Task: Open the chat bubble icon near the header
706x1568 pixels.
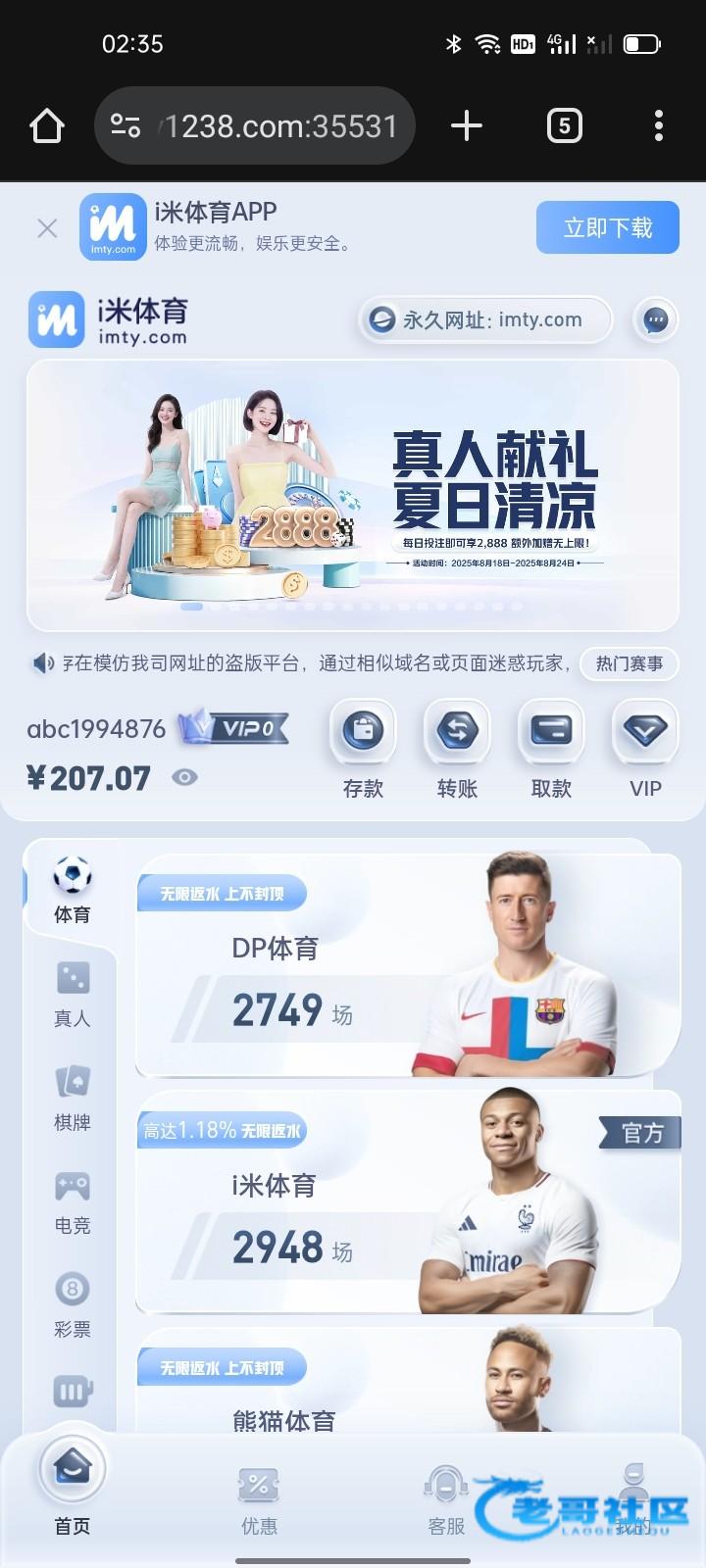Action: [655, 319]
